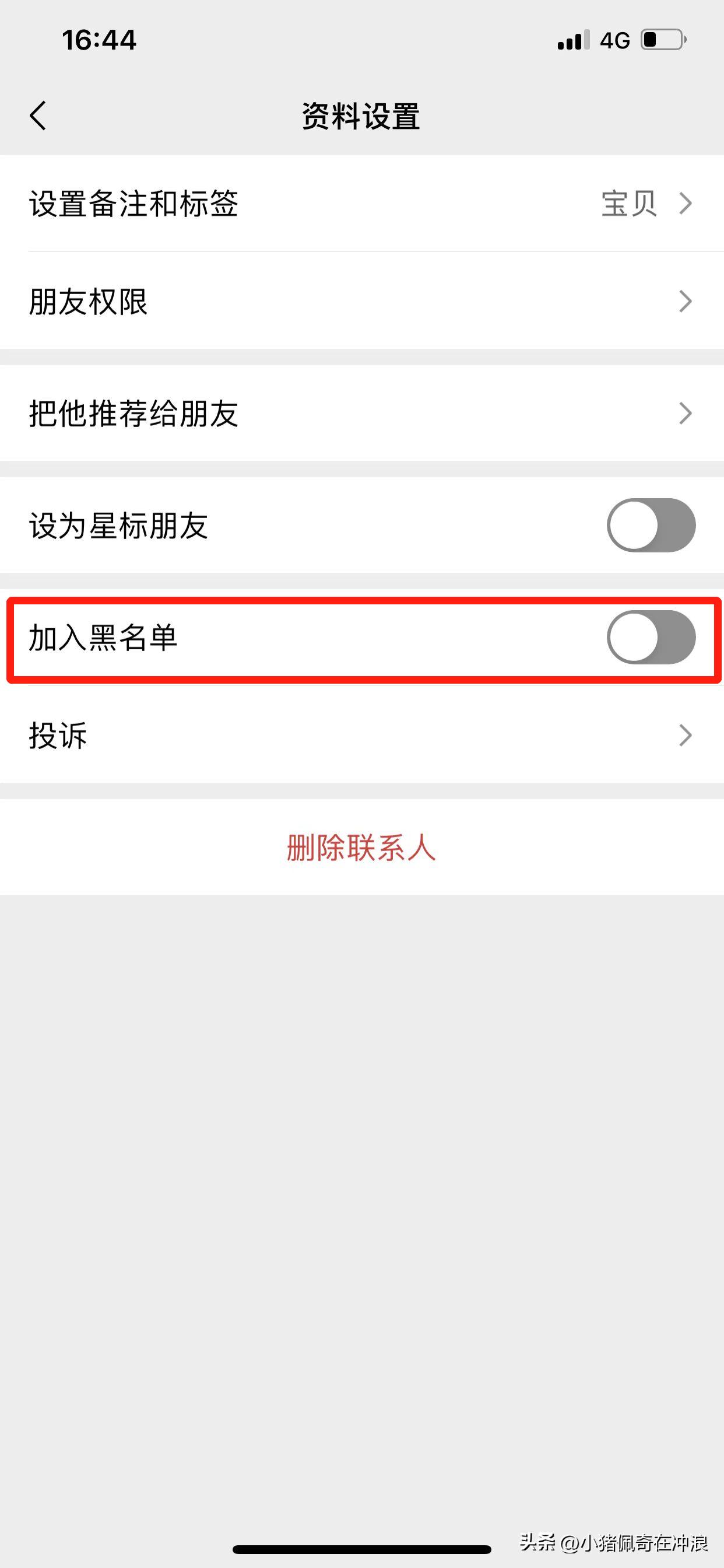This screenshot has height=1568, width=724.
Task: Click the clock showing 16:44
Action: click(100, 39)
